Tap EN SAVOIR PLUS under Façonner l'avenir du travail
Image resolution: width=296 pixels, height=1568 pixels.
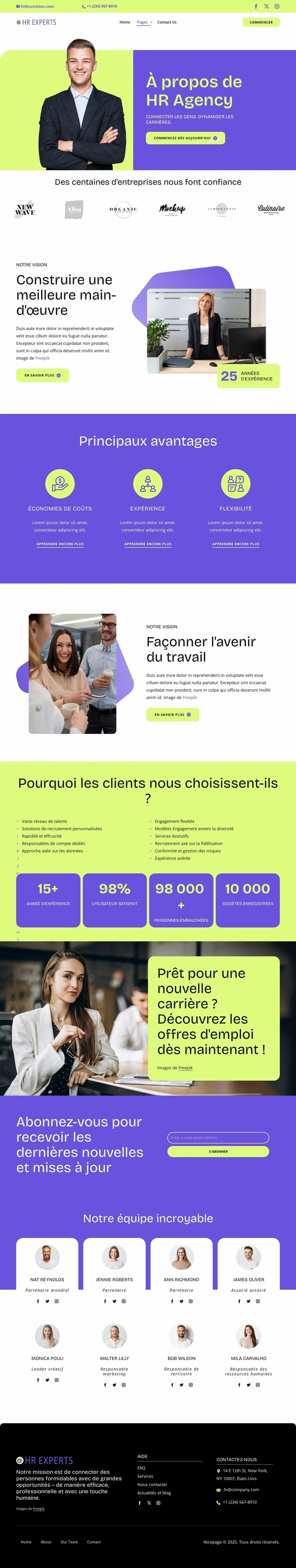[172, 714]
